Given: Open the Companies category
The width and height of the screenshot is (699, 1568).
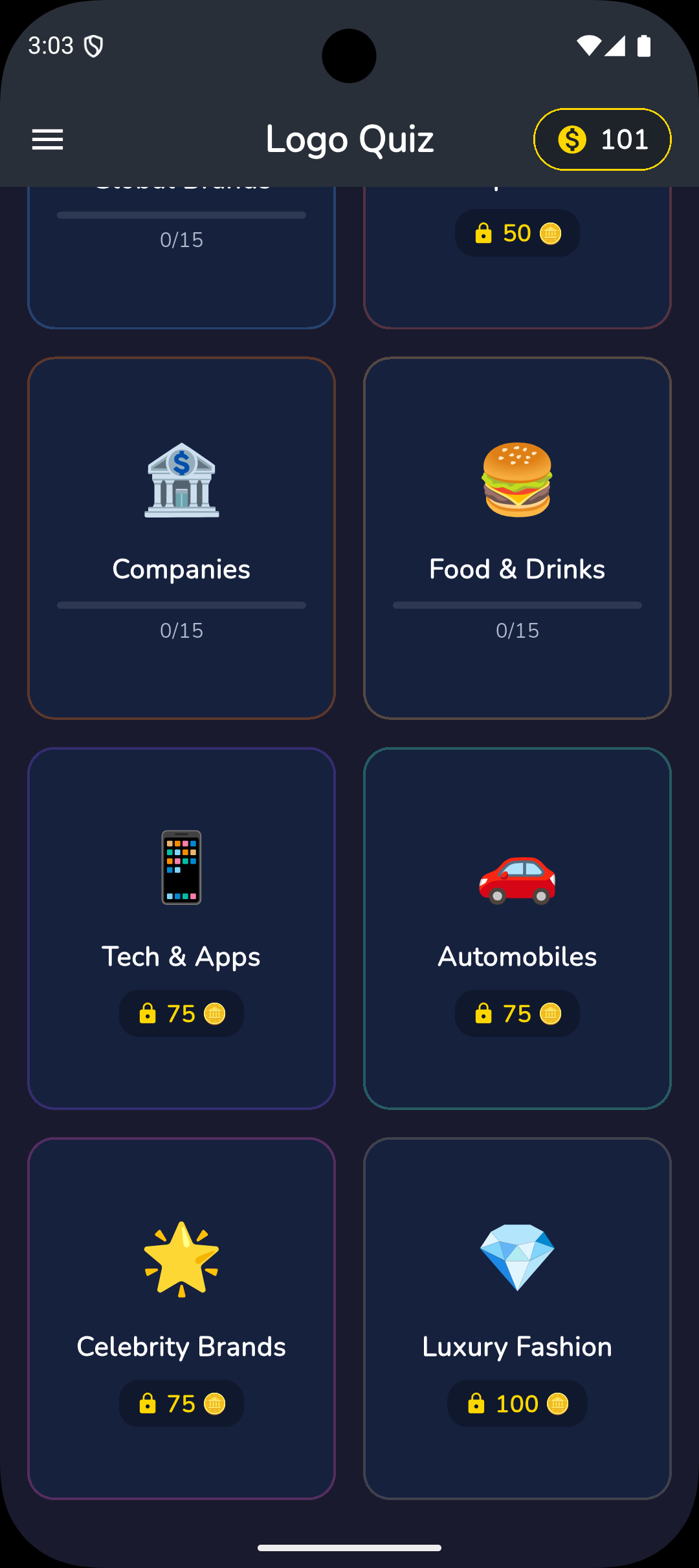Looking at the screenshot, I should pos(181,538).
